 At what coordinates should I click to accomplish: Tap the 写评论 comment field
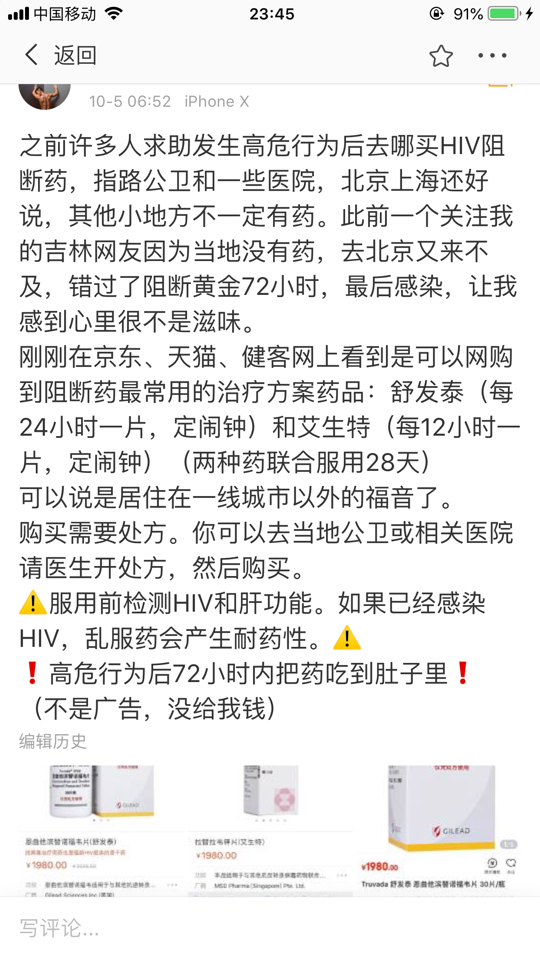point(270,928)
